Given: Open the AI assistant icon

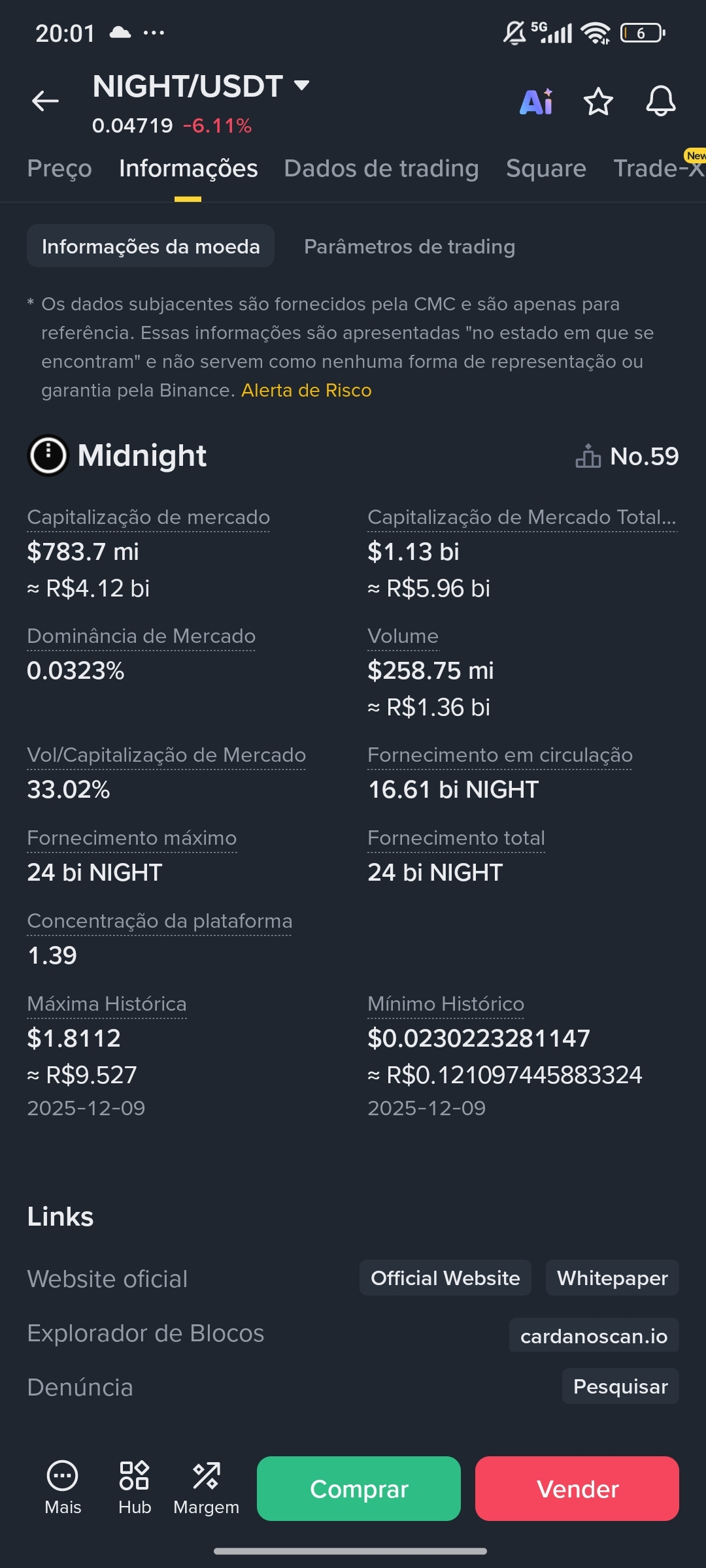Looking at the screenshot, I should pyautogui.click(x=536, y=102).
